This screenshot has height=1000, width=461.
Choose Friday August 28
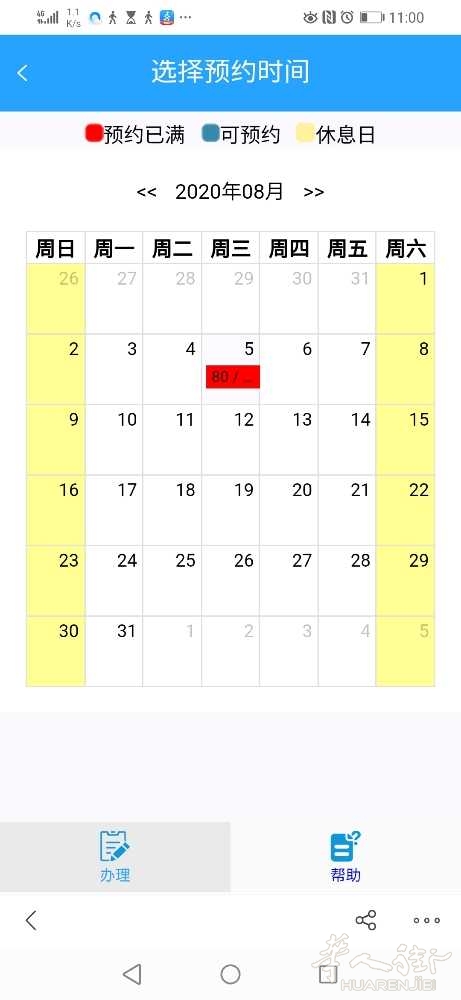(x=347, y=580)
